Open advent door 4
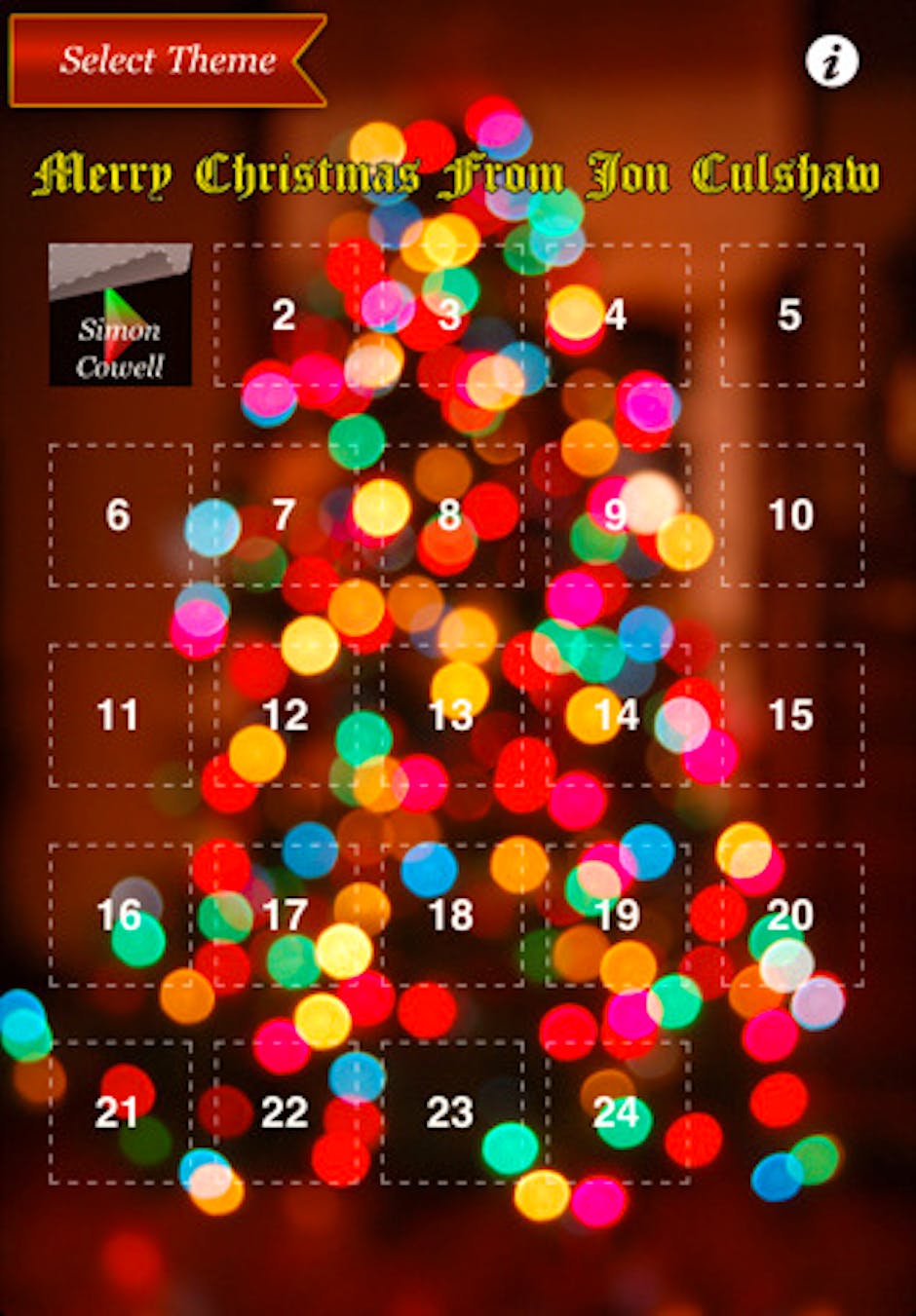This screenshot has width=916, height=1316. 617,315
